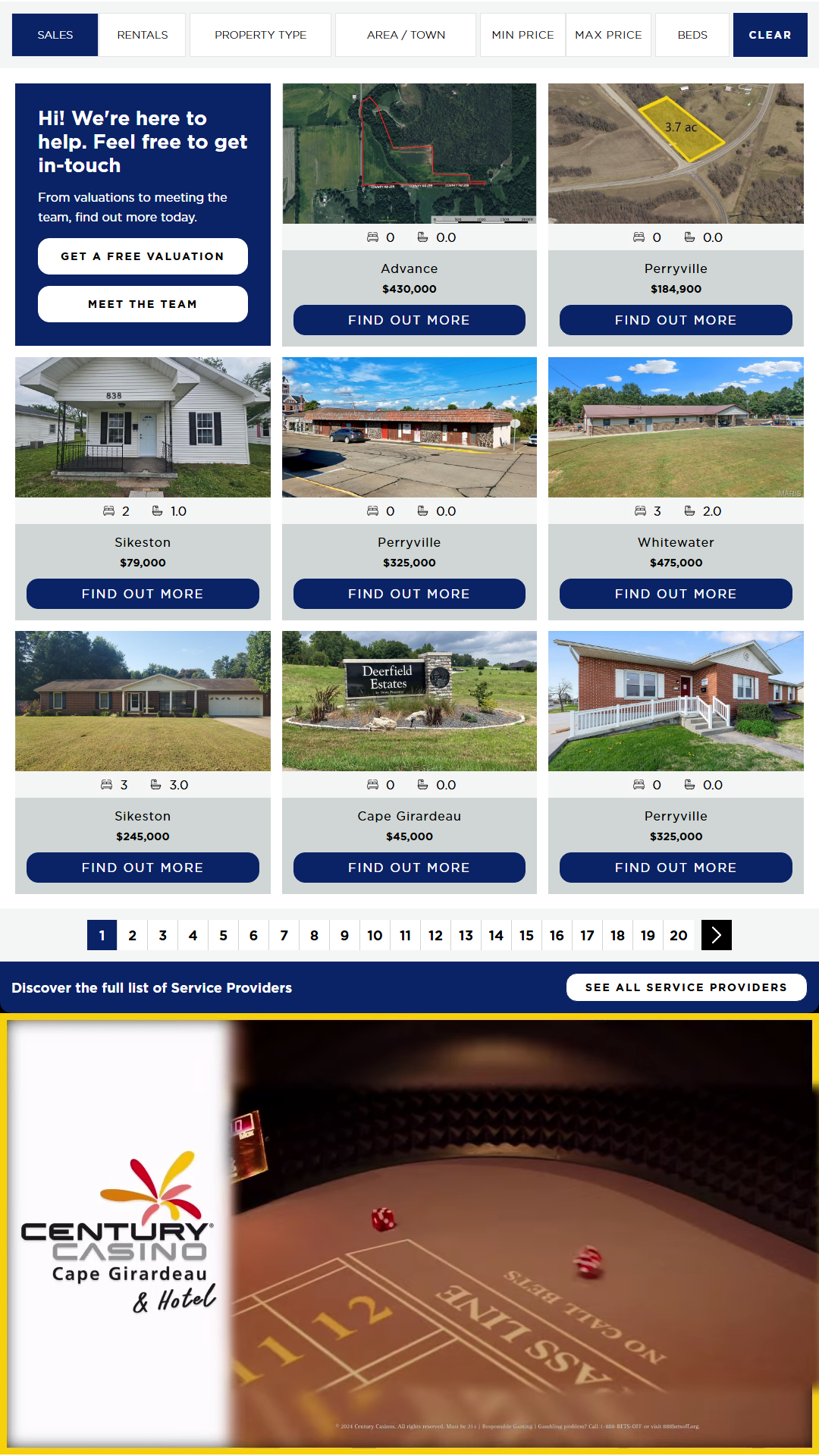Open the Max Price dropdown
The image size is (819, 1456).
coord(608,35)
